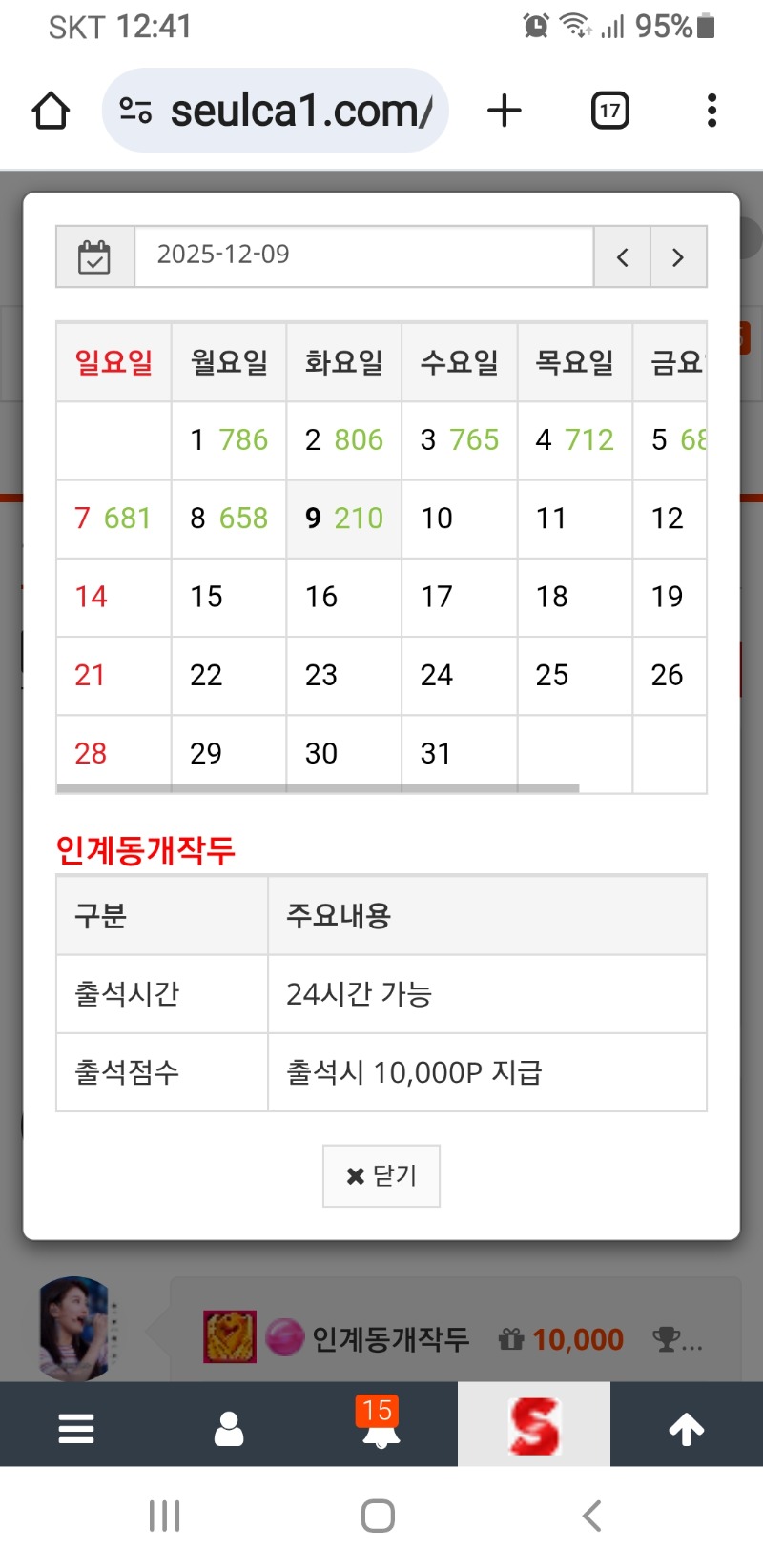Tap the browser home icon
This screenshot has height=1568, width=763.
pos(51,110)
